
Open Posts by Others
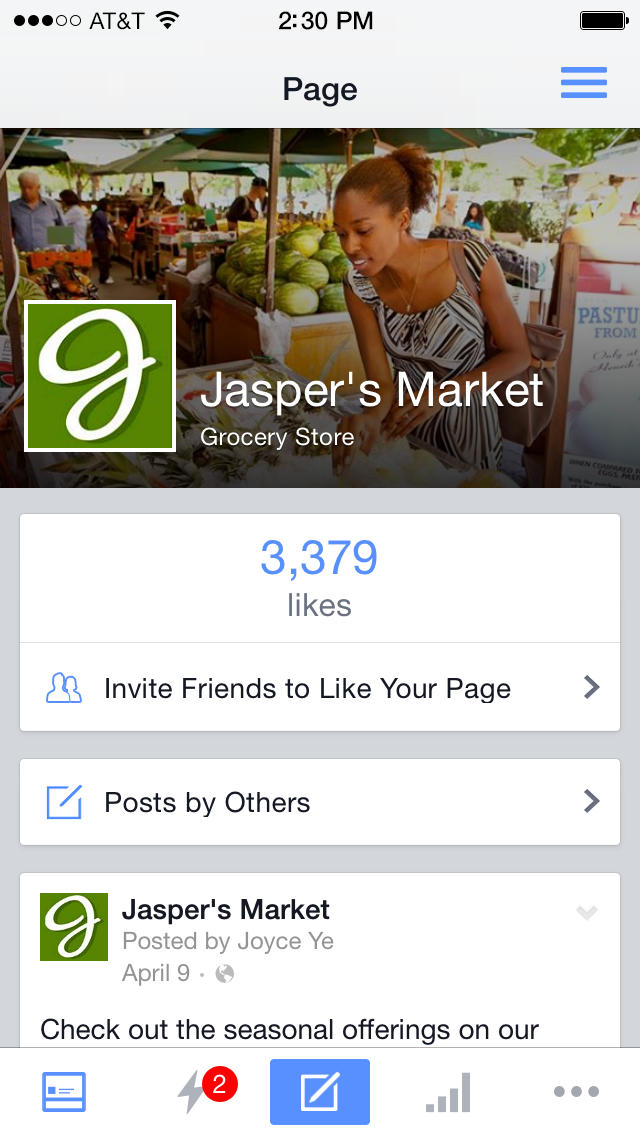point(320,802)
